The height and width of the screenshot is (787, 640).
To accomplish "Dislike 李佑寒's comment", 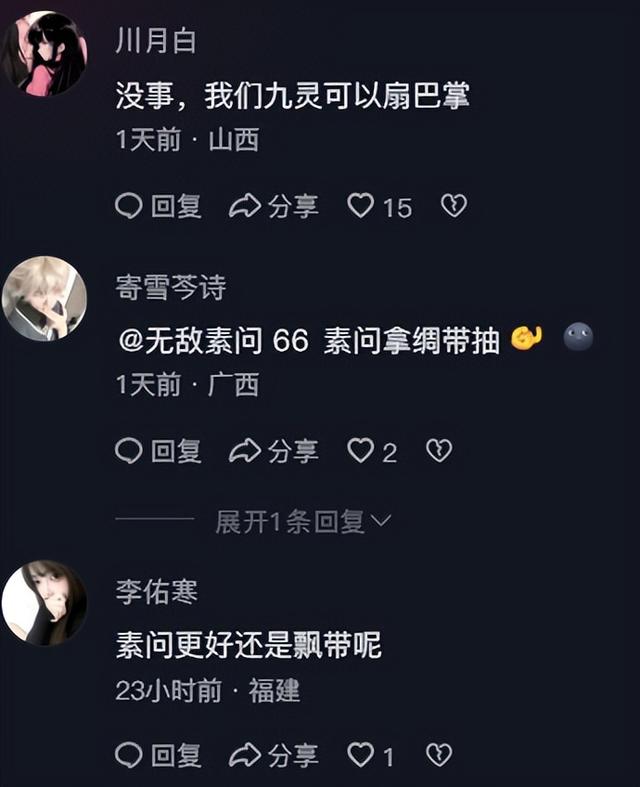I will [x=439, y=755].
